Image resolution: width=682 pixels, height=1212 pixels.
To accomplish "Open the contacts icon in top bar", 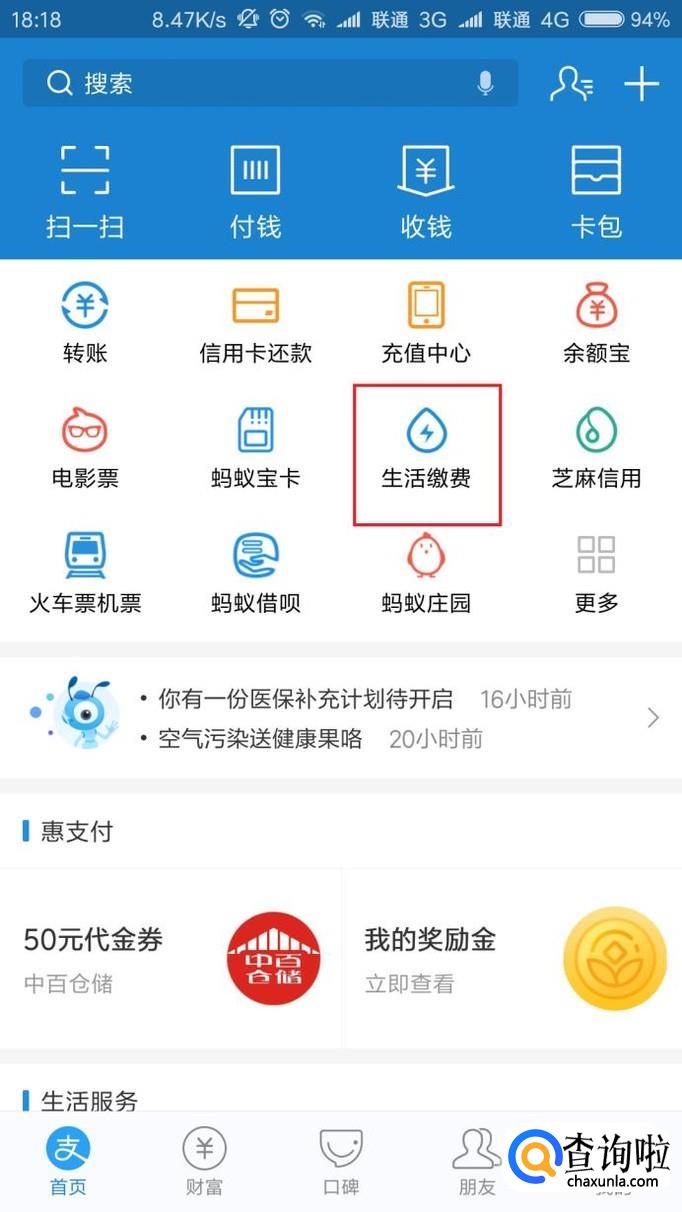I will [x=571, y=84].
